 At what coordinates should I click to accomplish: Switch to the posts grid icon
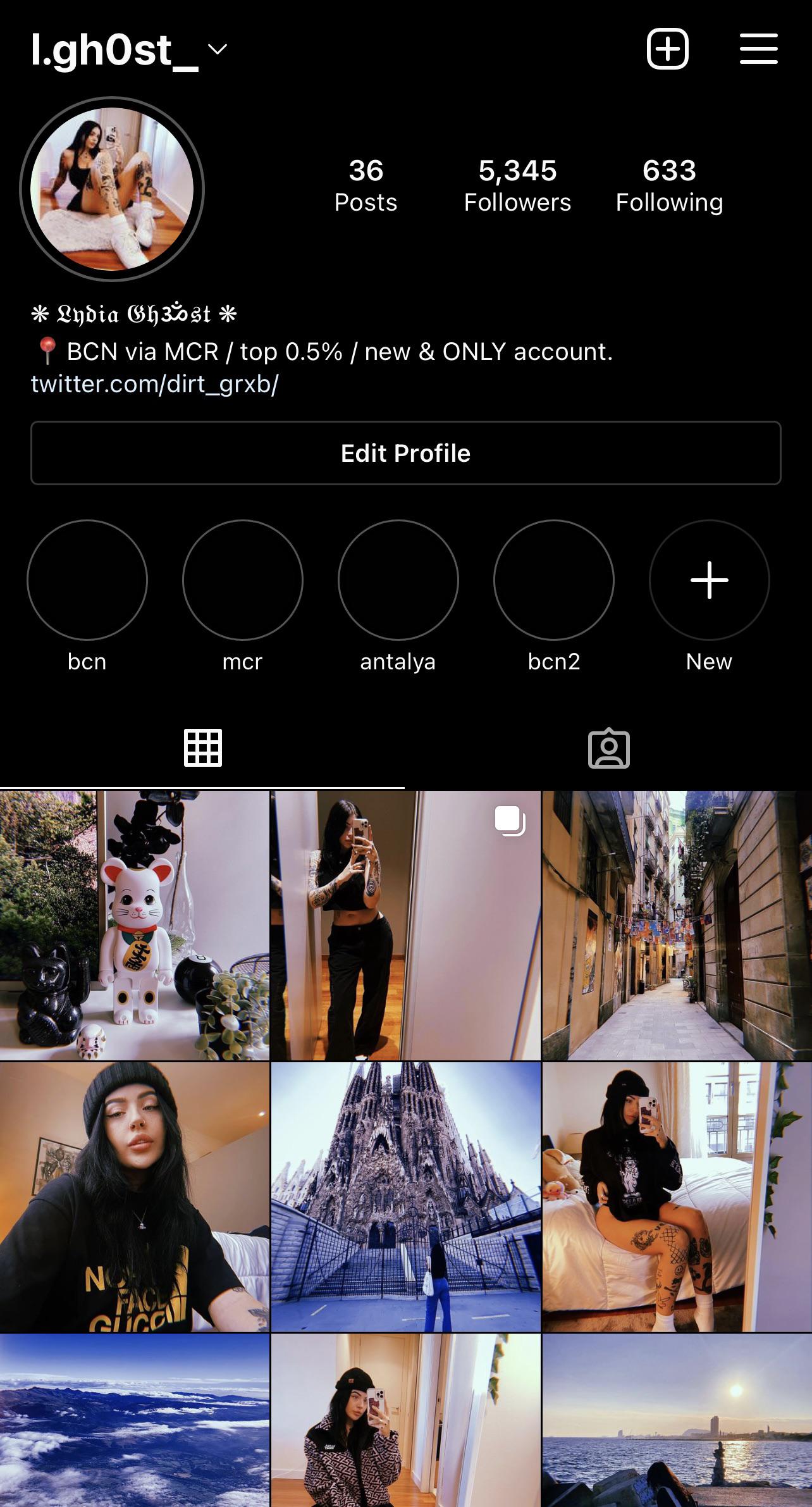[x=203, y=750]
